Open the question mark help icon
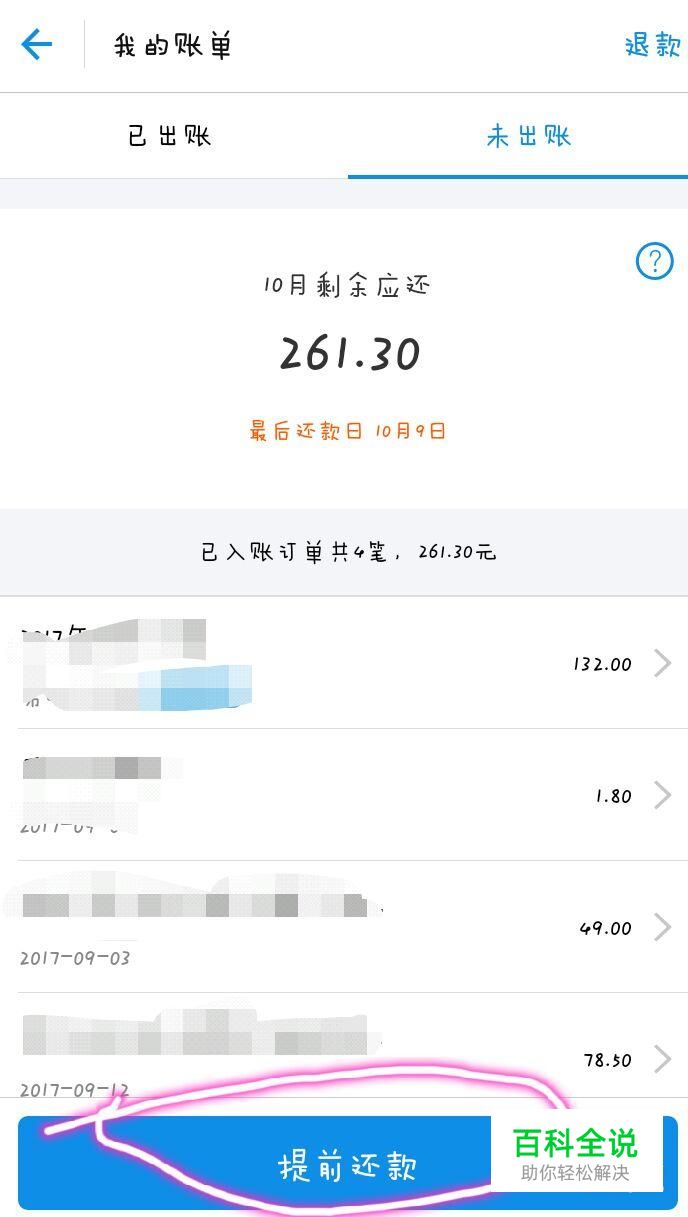688x1217 pixels. pos(655,262)
